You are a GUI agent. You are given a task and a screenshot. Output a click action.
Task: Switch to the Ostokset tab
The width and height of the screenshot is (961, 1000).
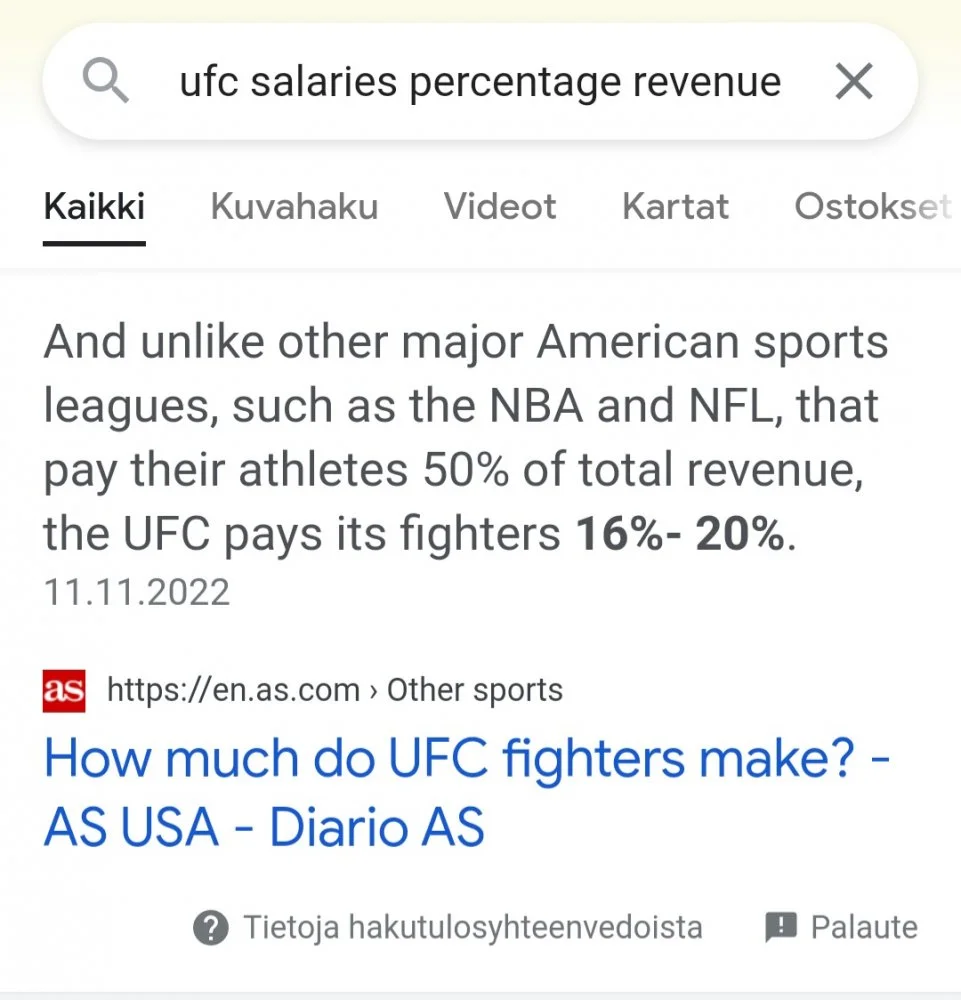pos(870,207)
